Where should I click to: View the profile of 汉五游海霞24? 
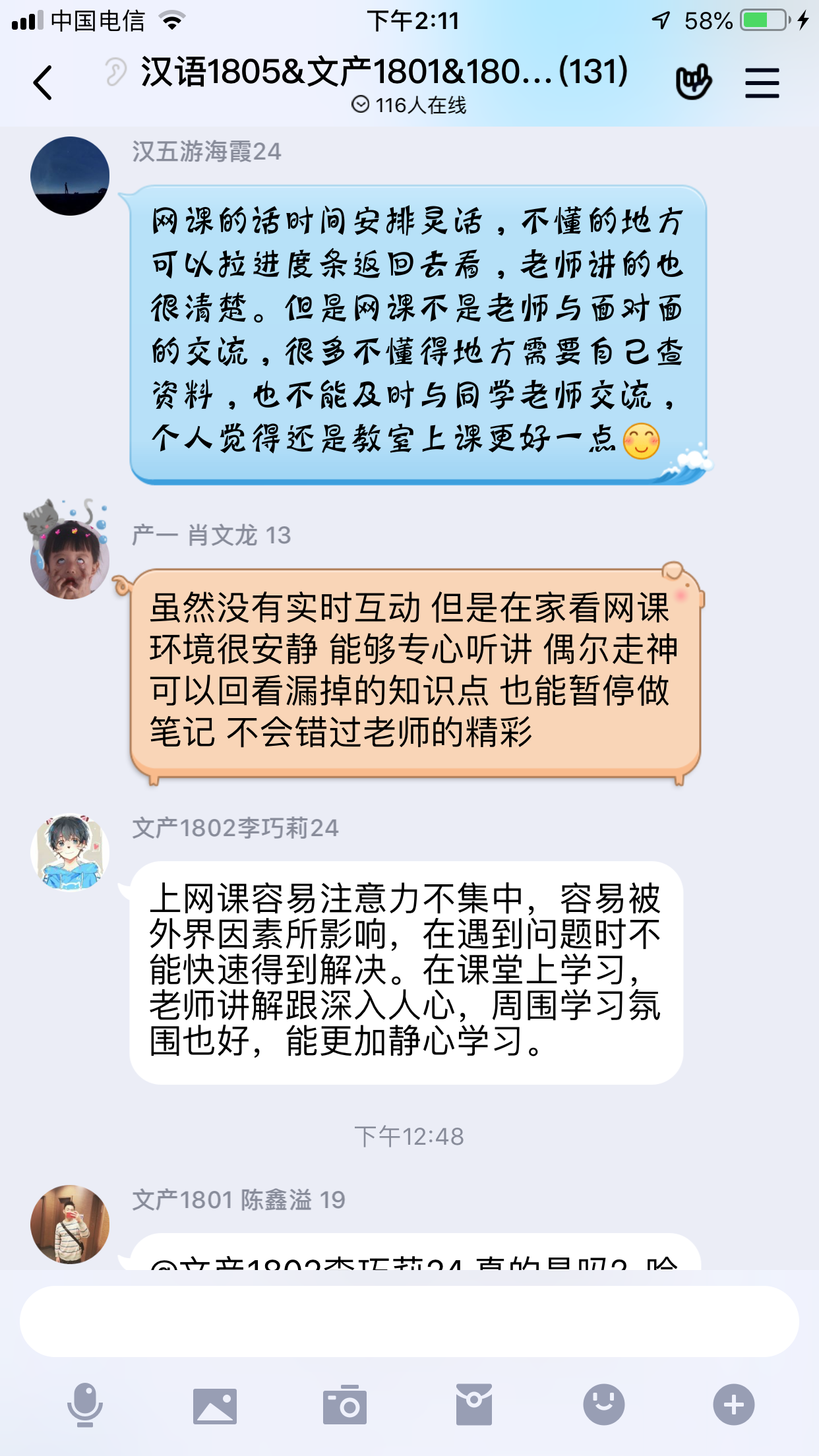pyautogui.click(x=70, y=176)
